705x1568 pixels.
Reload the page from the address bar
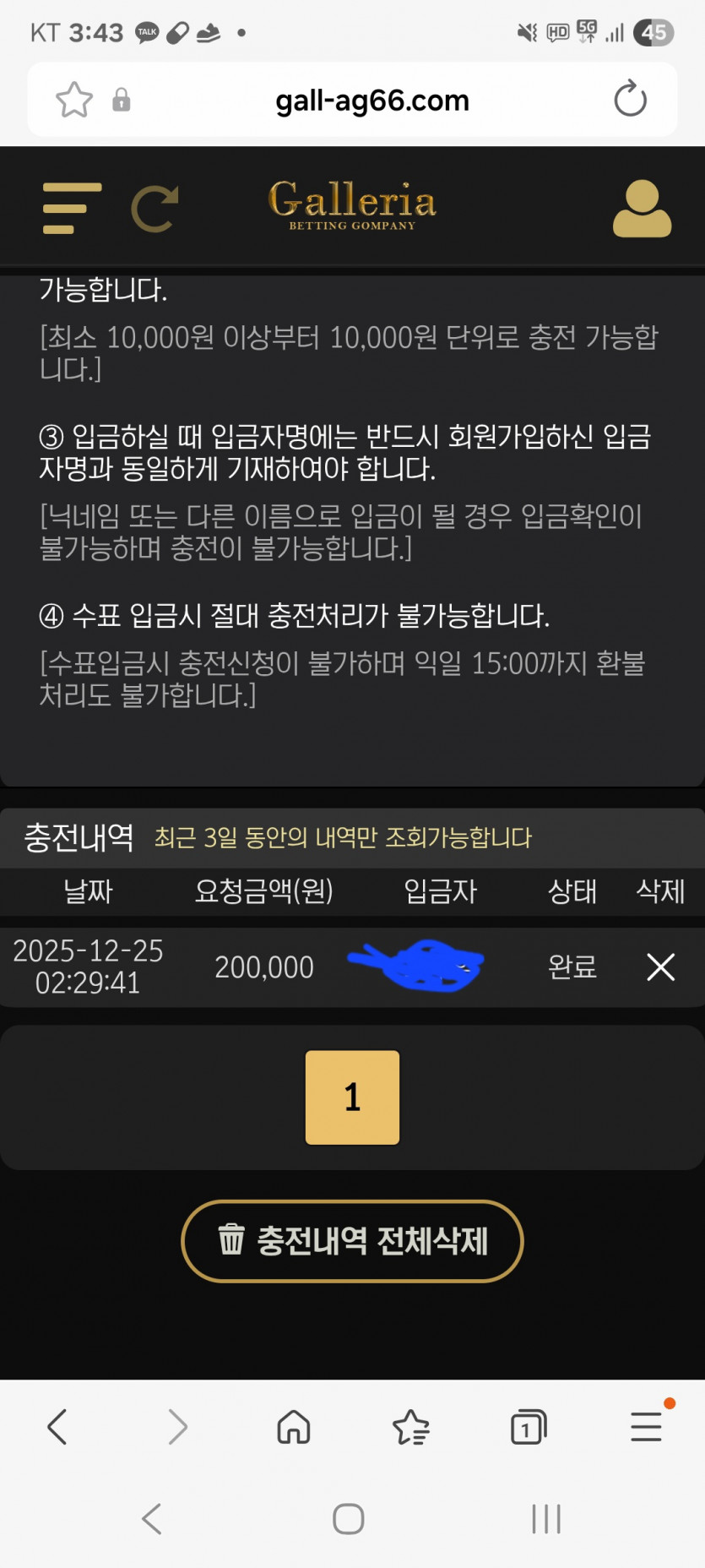630,100
